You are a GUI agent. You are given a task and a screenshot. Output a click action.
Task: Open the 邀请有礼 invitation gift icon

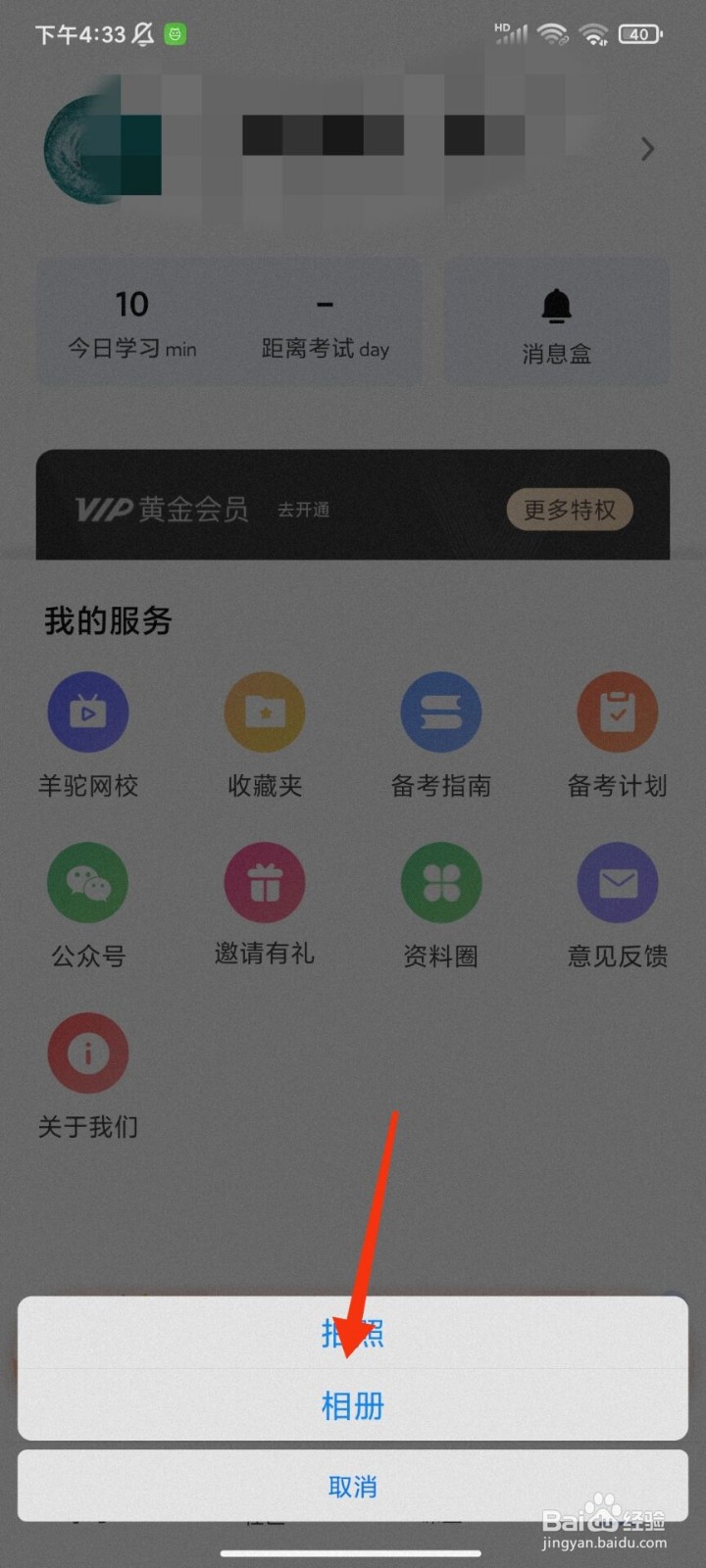(x=265, y=882)
